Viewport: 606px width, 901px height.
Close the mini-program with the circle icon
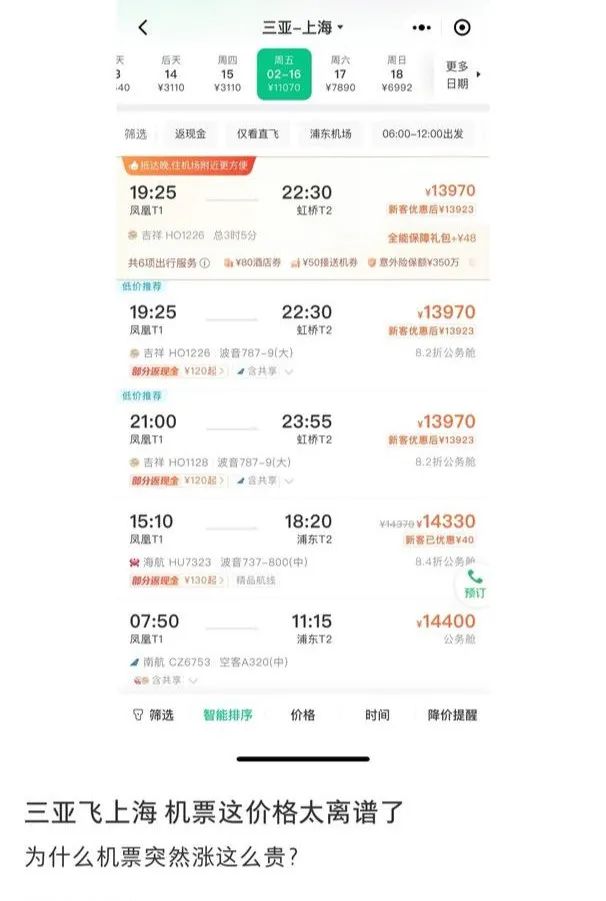pyautogui.click(x=462, y=27)
